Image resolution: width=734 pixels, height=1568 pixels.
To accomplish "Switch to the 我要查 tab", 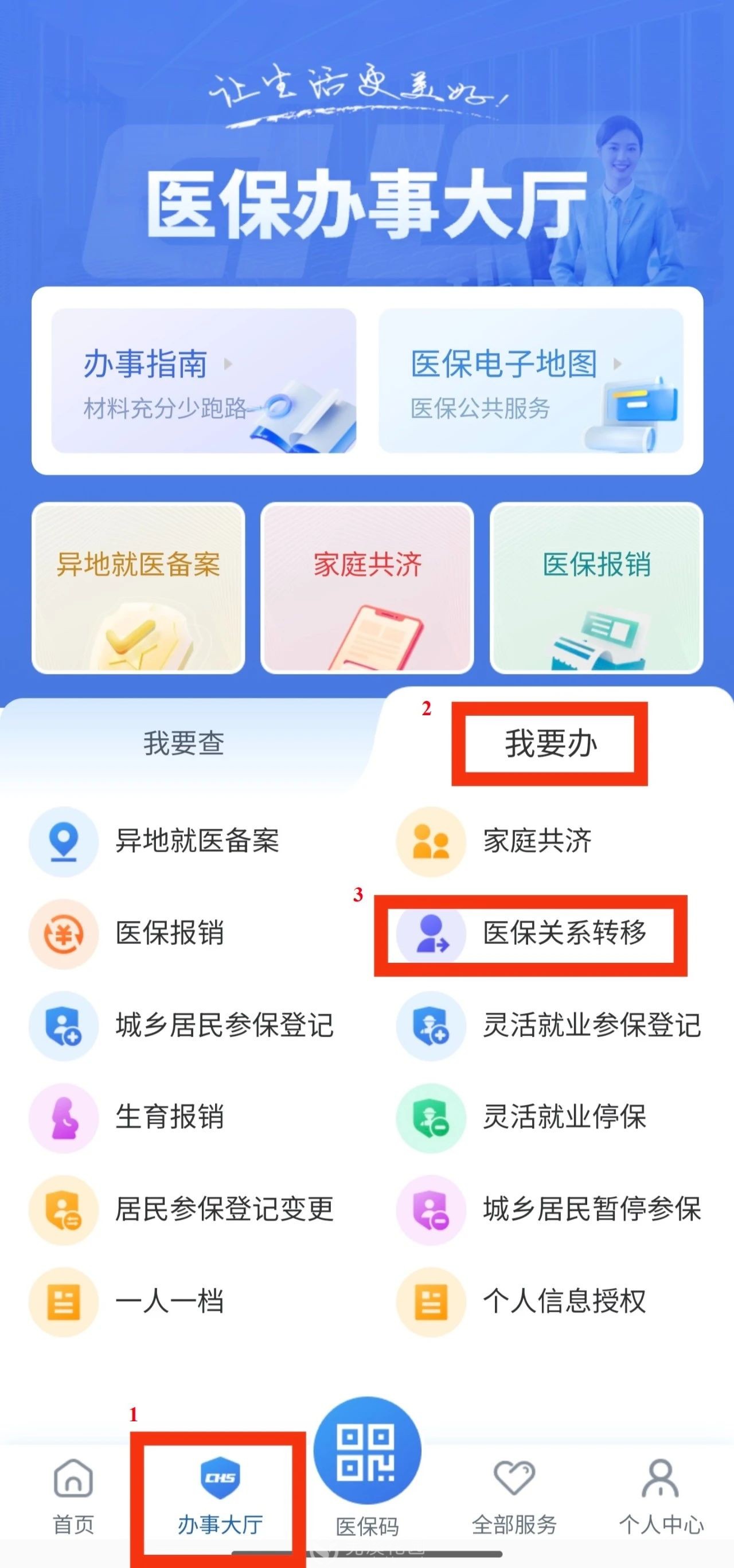I will coord(184,743).
